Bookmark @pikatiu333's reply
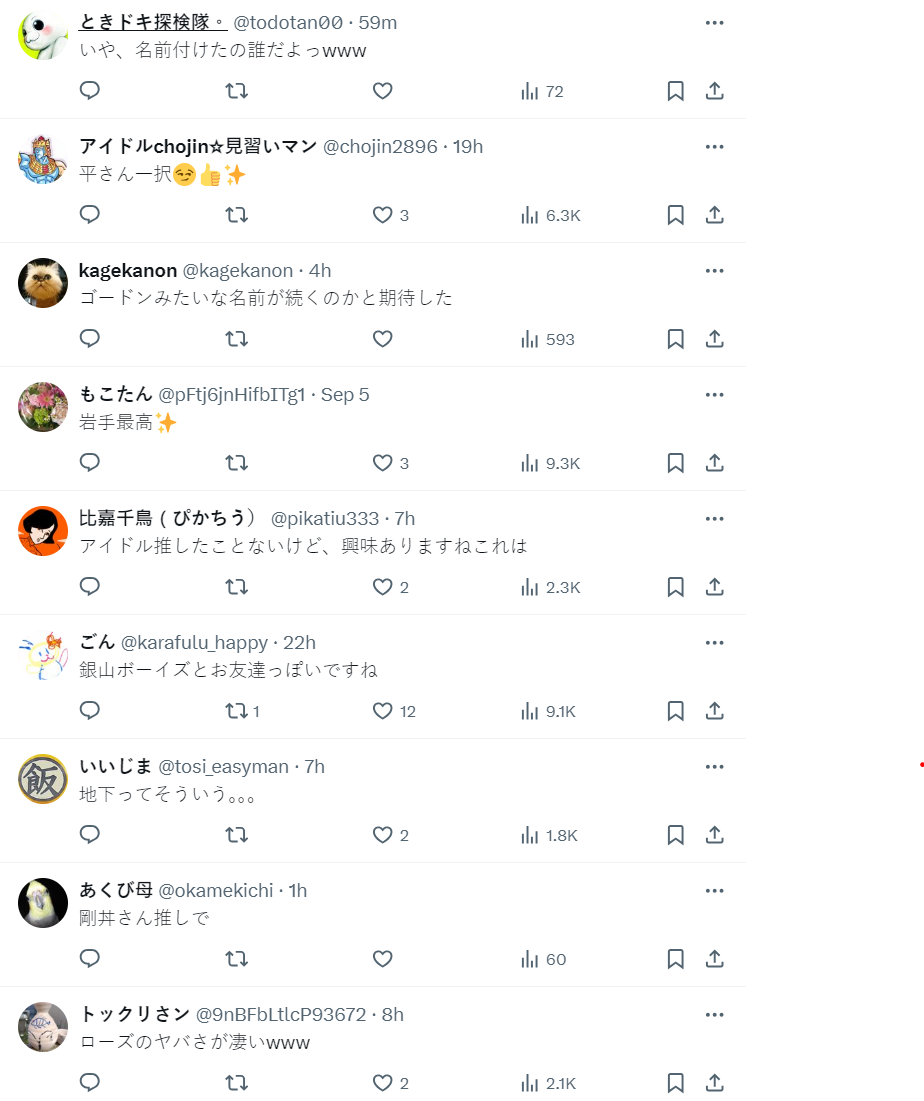 (675, 587)
